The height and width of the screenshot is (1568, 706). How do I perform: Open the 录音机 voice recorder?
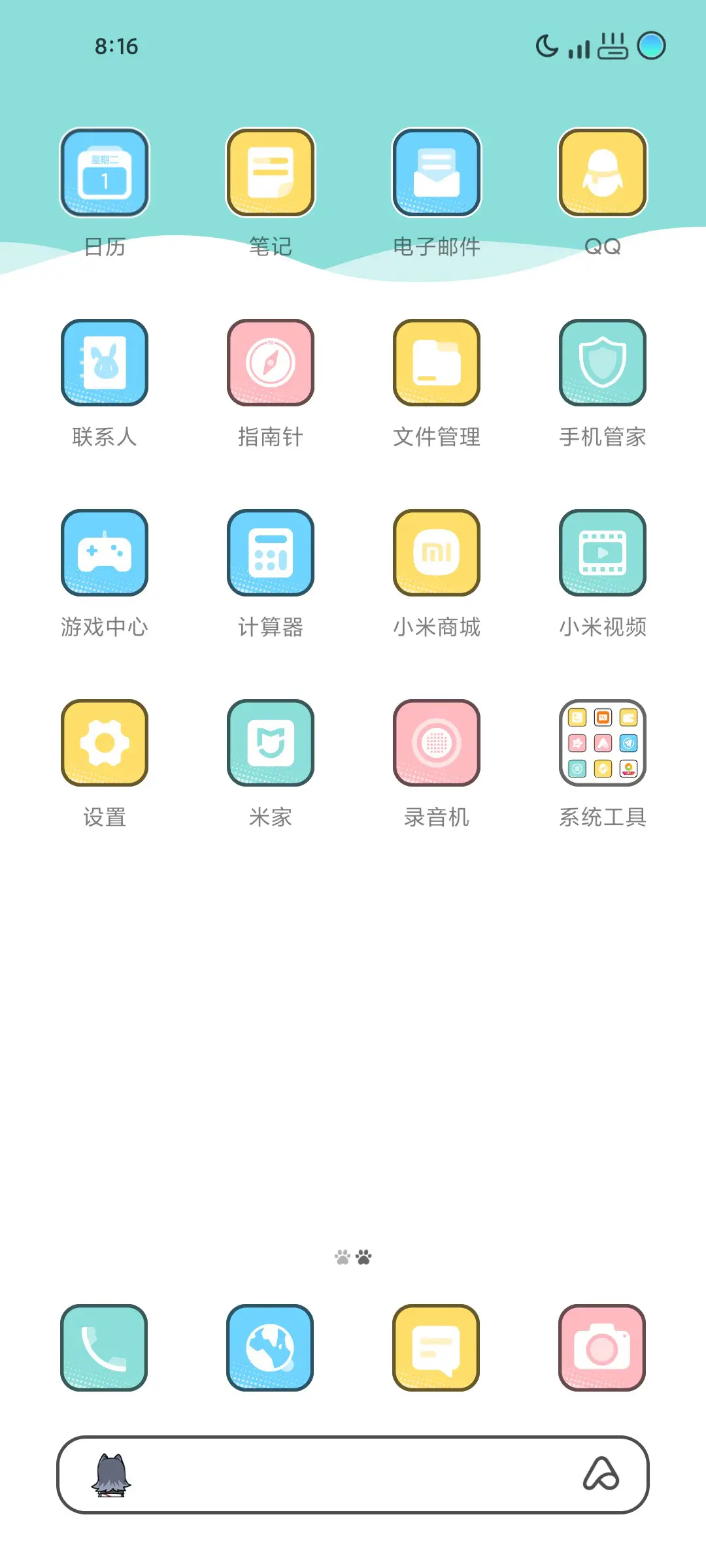click(x=437, y=742)
